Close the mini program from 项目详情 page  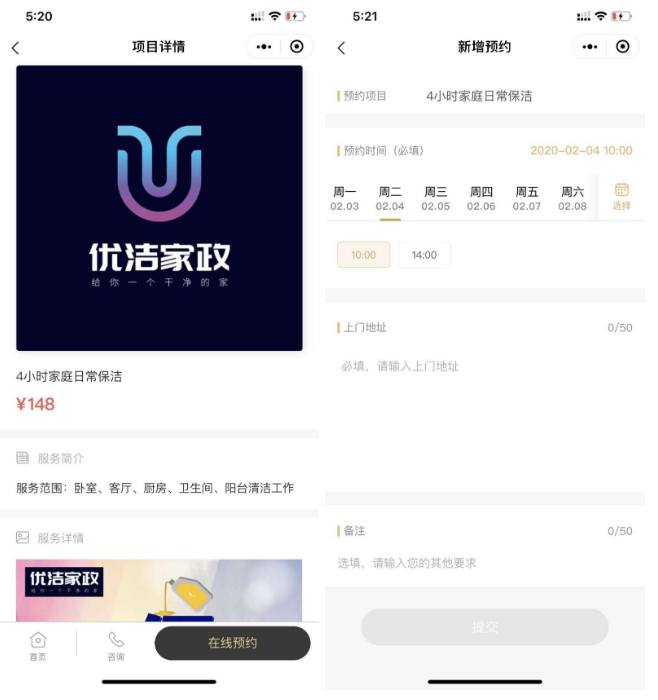click(x=297, y=47)
